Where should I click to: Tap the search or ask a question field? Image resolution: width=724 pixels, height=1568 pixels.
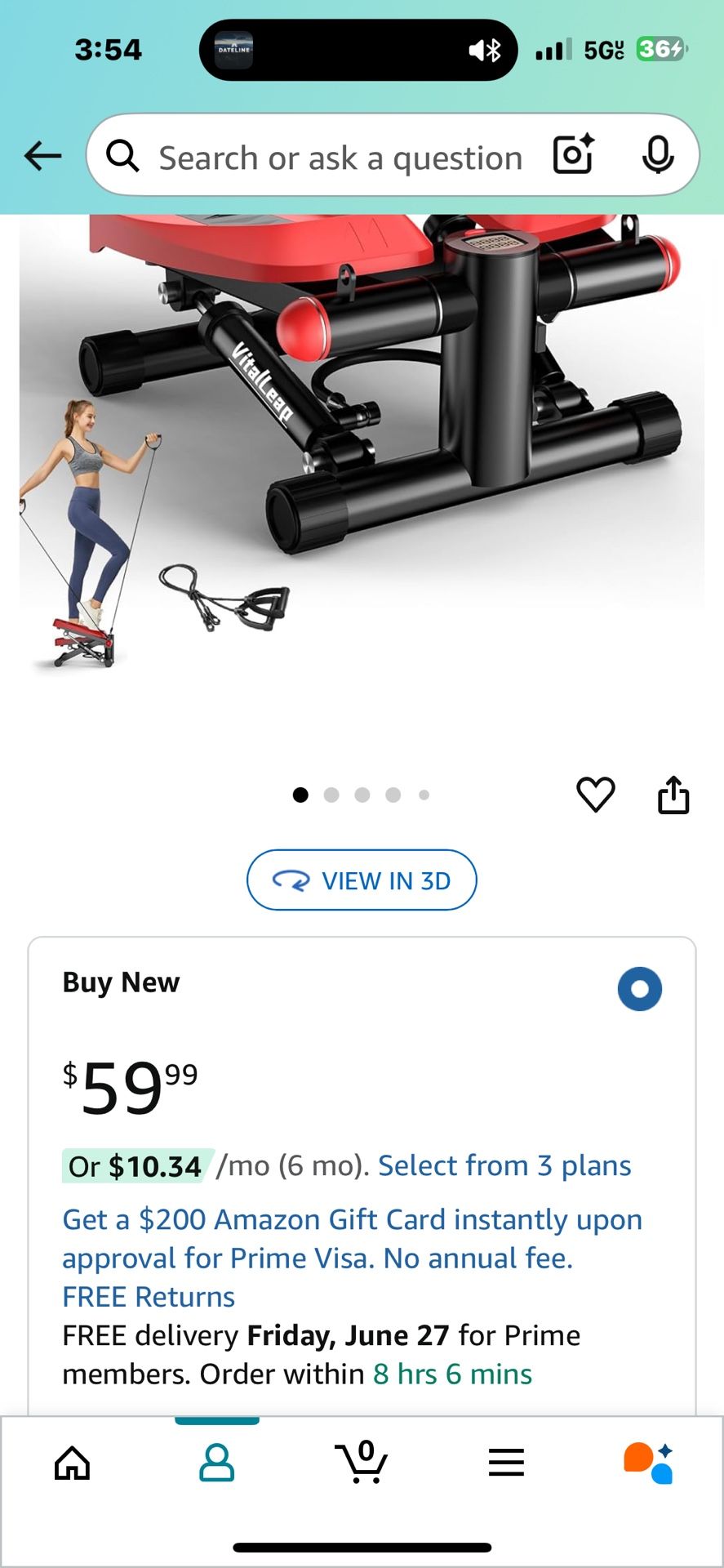(339, 158)
